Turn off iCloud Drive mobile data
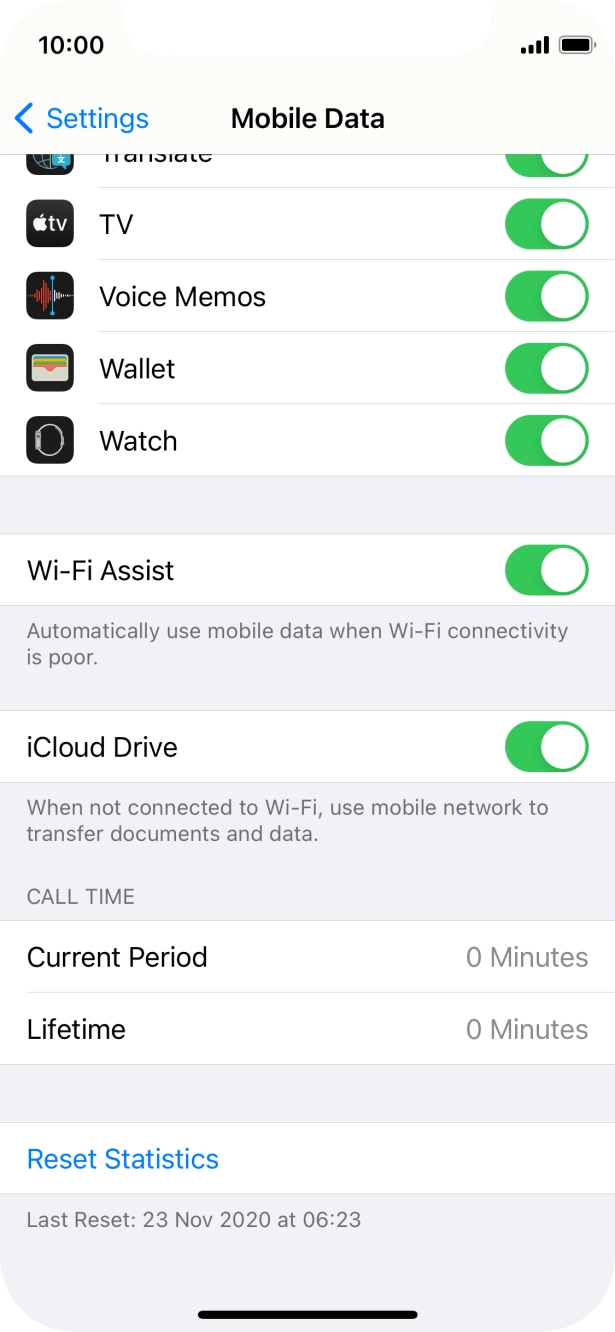 coord(546,747)
